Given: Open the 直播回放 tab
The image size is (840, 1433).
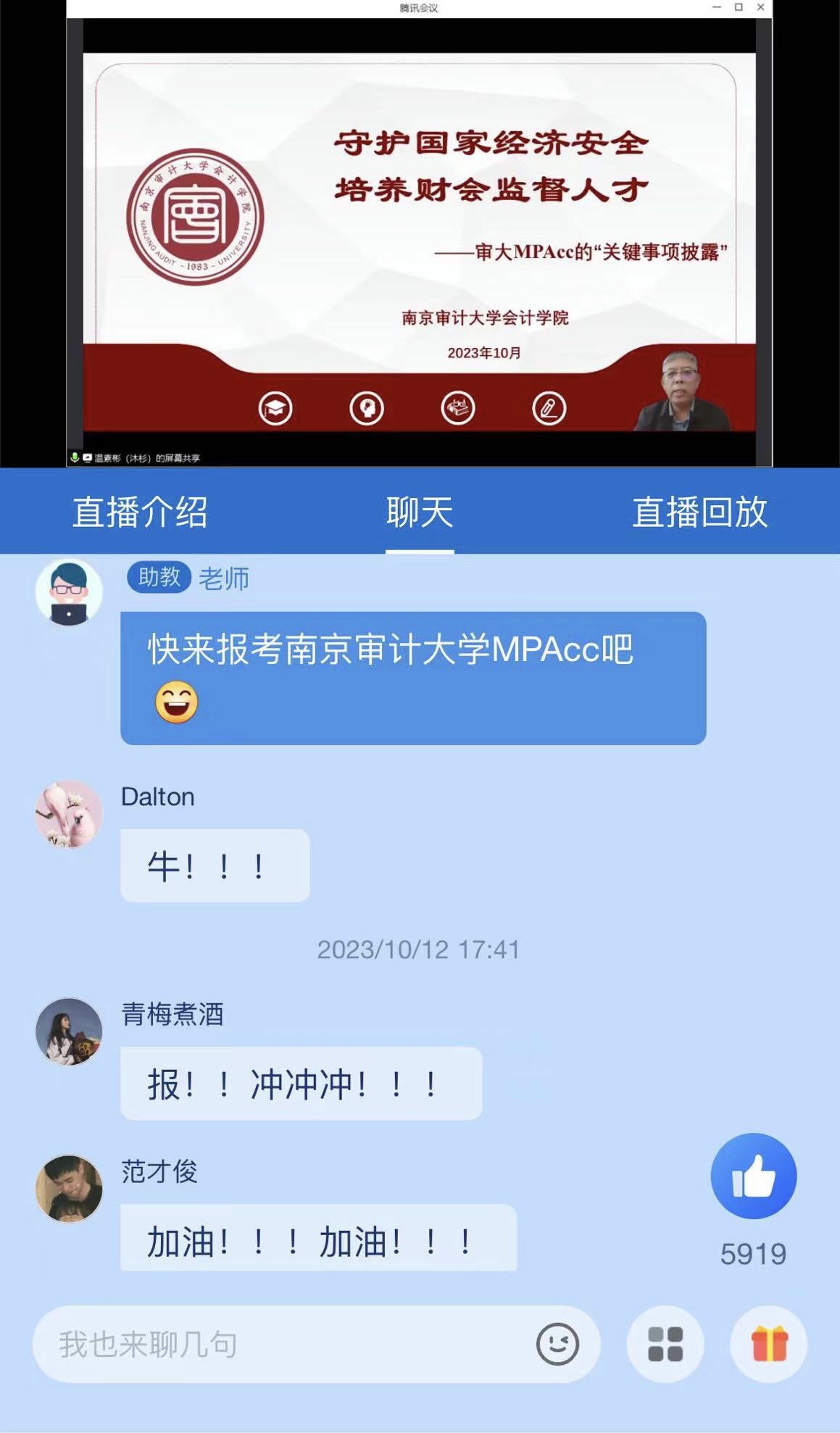Looking at the screenshot, I should click(699, 512).
